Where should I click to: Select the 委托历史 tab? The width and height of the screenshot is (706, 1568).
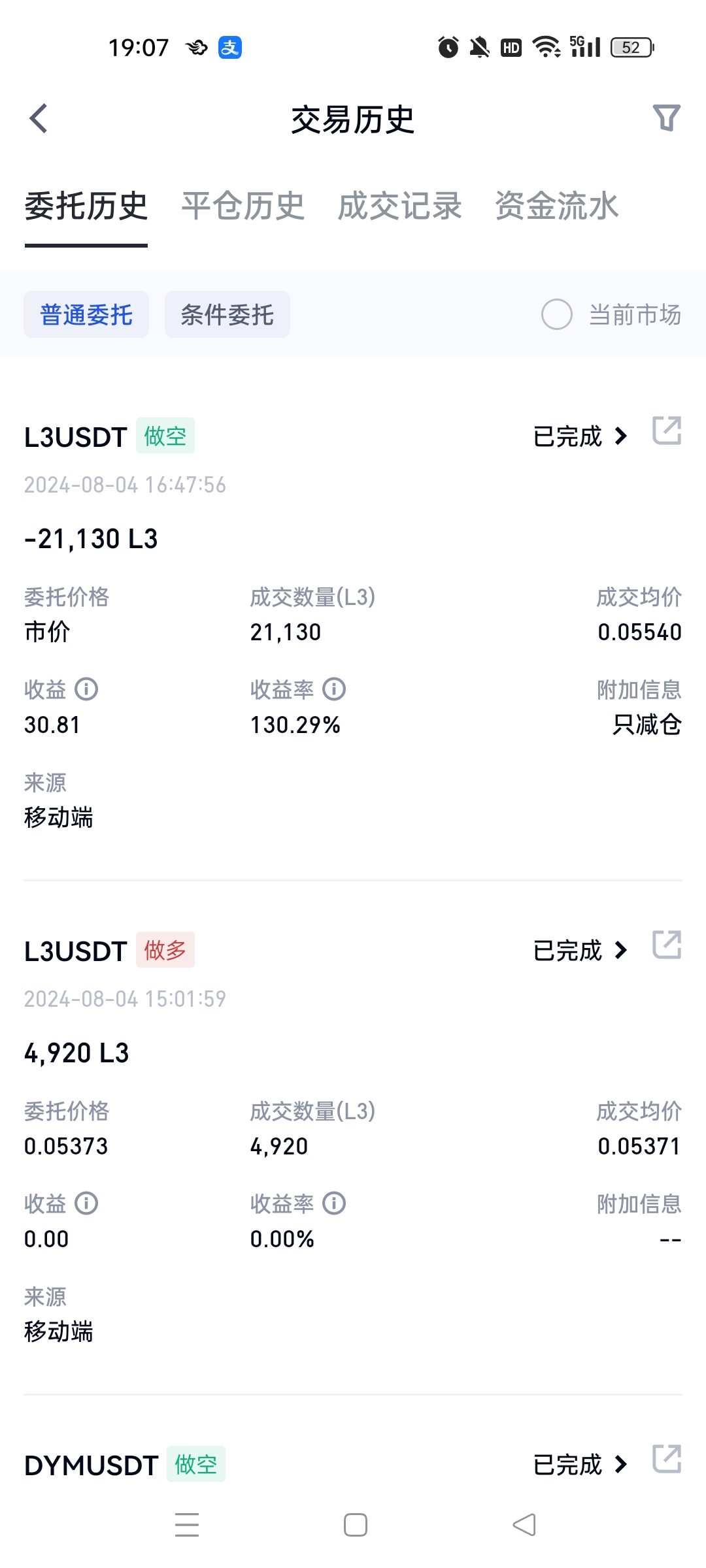(86, 206)
